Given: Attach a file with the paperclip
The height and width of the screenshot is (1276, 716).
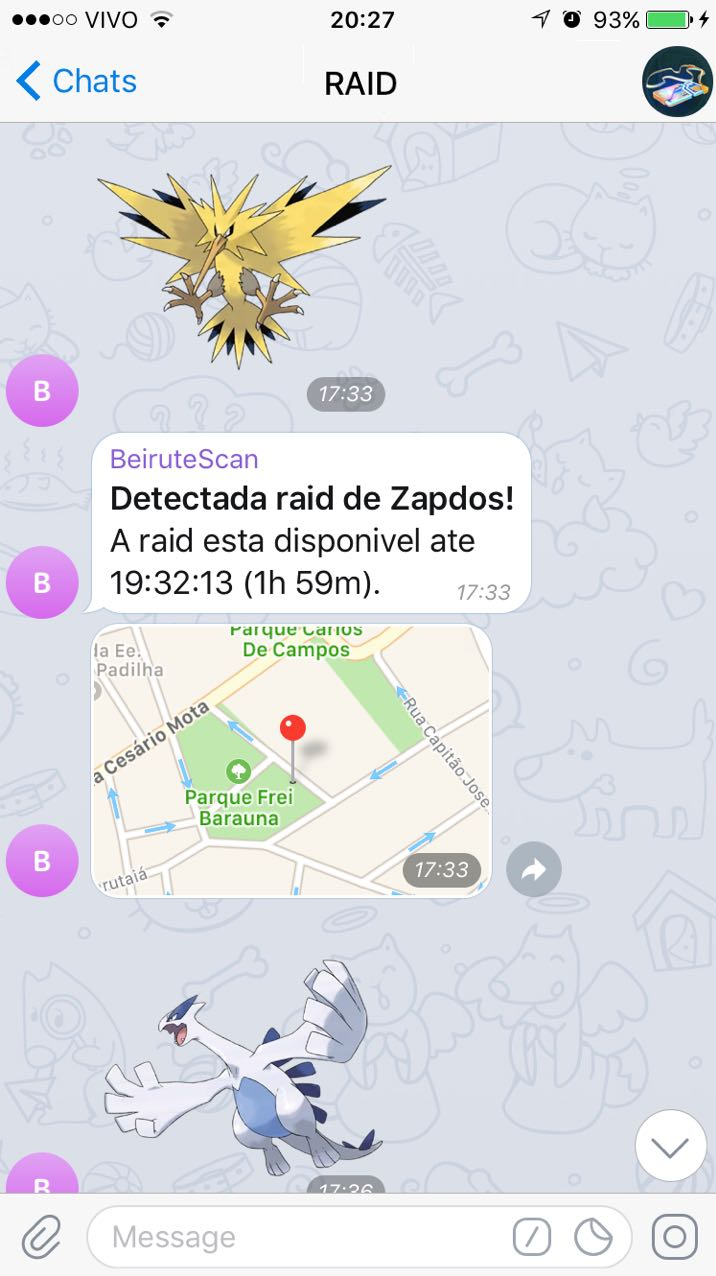Looking at the screenshot, I should (x=41, y=1238).
